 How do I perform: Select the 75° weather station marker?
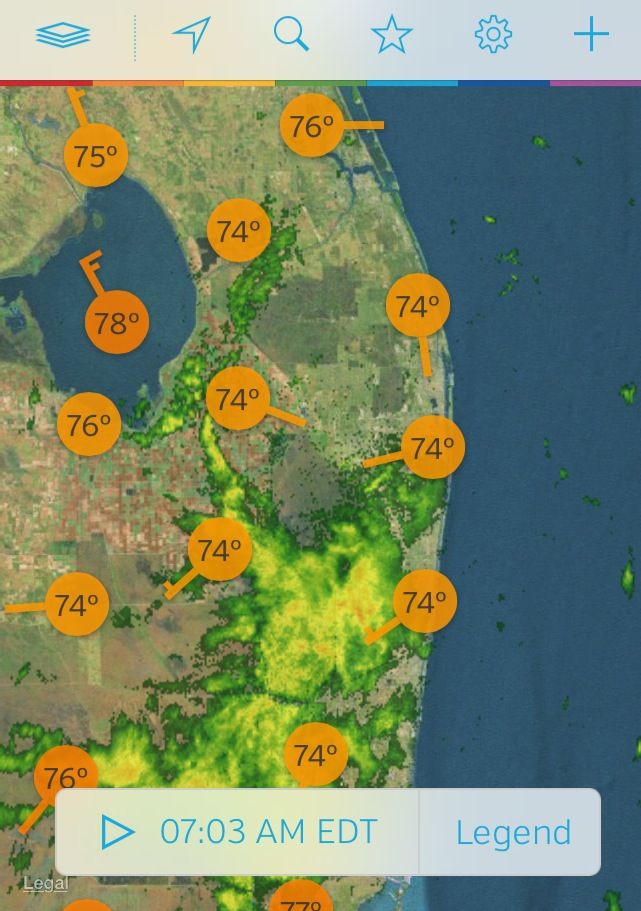coord(95,156)
